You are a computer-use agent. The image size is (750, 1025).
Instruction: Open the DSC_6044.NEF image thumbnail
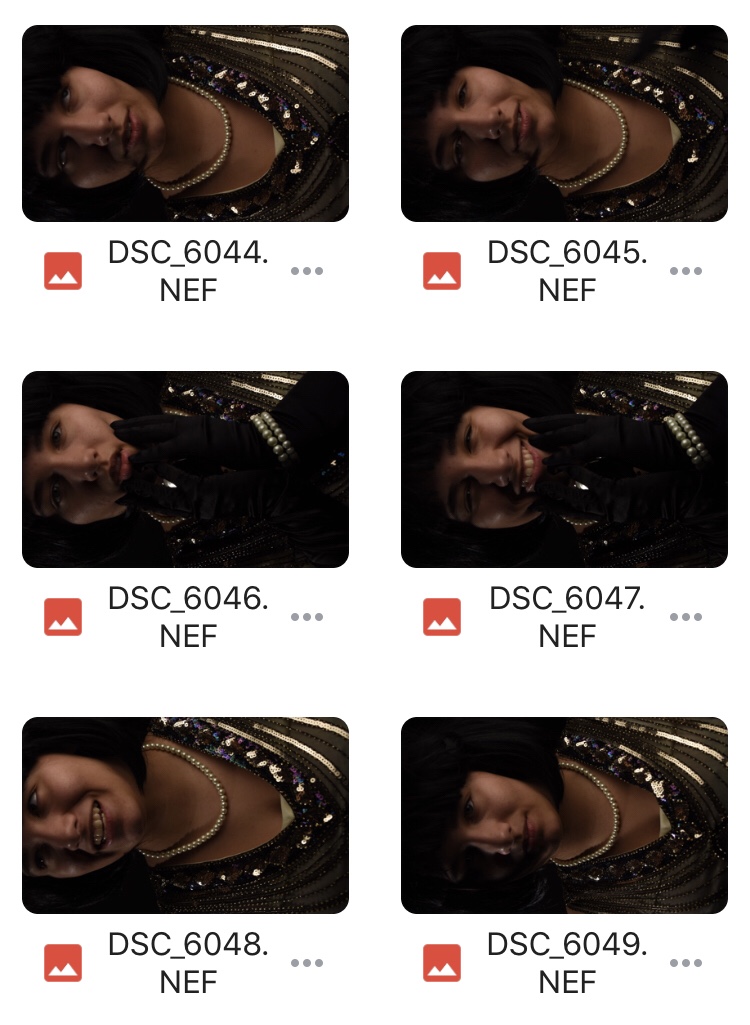pos(185,123)
